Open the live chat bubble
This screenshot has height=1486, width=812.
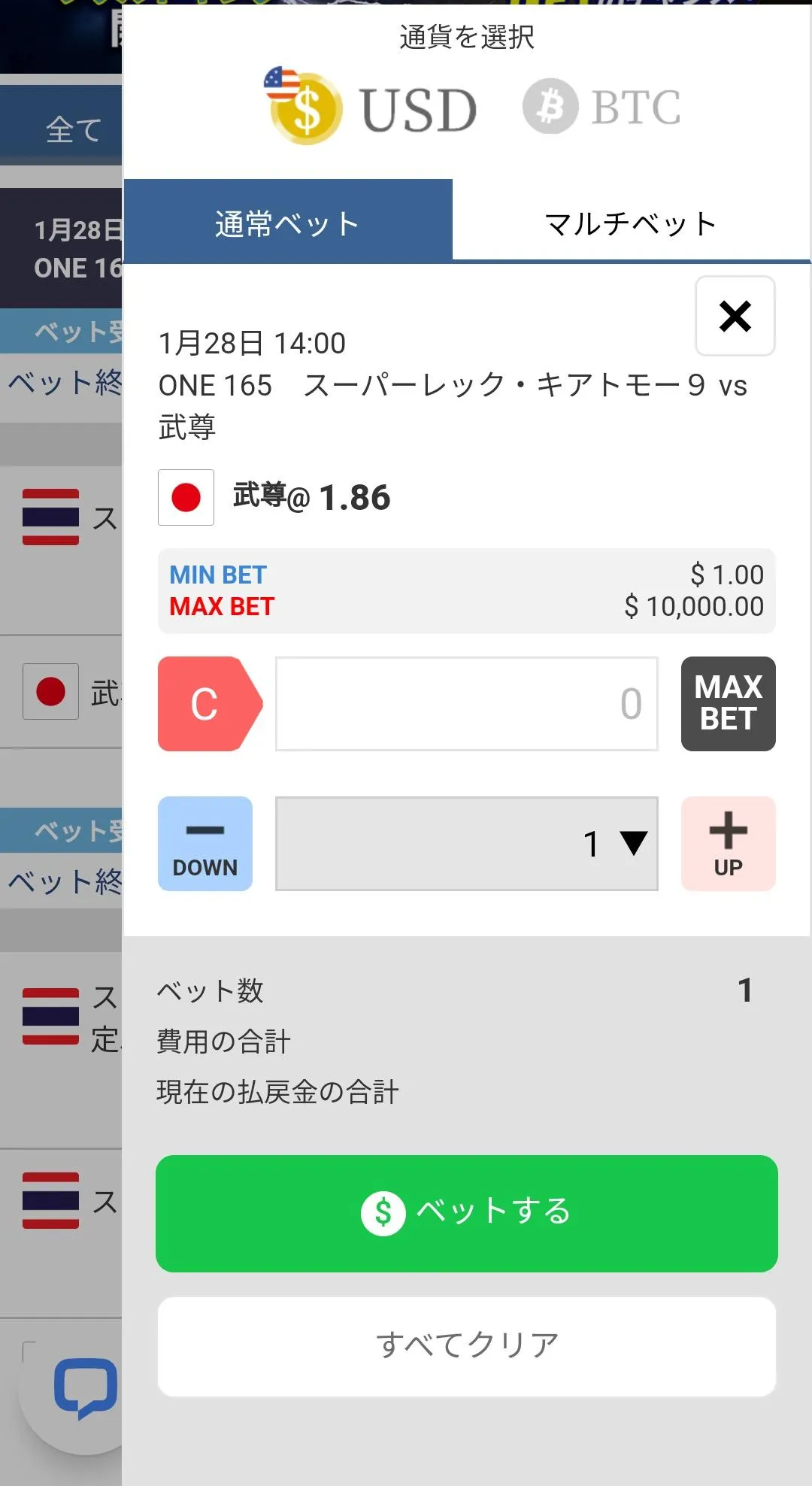84,1387
